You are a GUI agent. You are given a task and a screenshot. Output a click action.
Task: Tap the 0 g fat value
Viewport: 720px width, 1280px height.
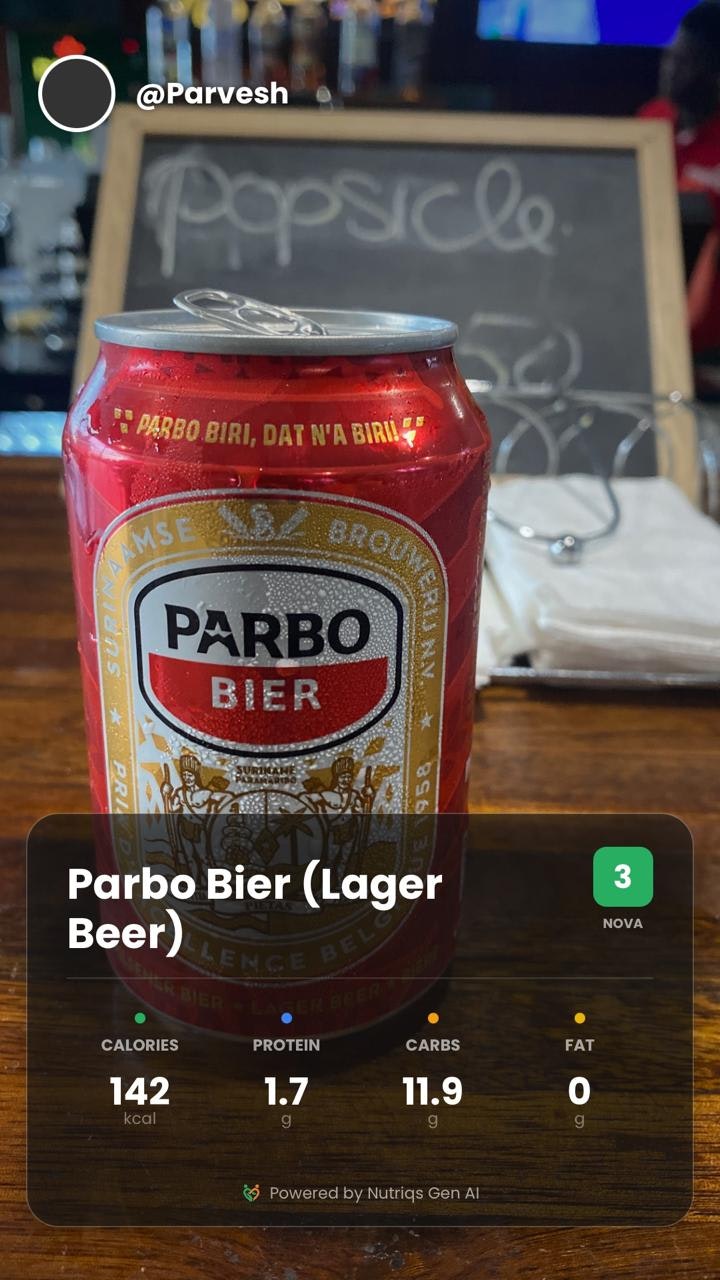[x=578, y=1093]
